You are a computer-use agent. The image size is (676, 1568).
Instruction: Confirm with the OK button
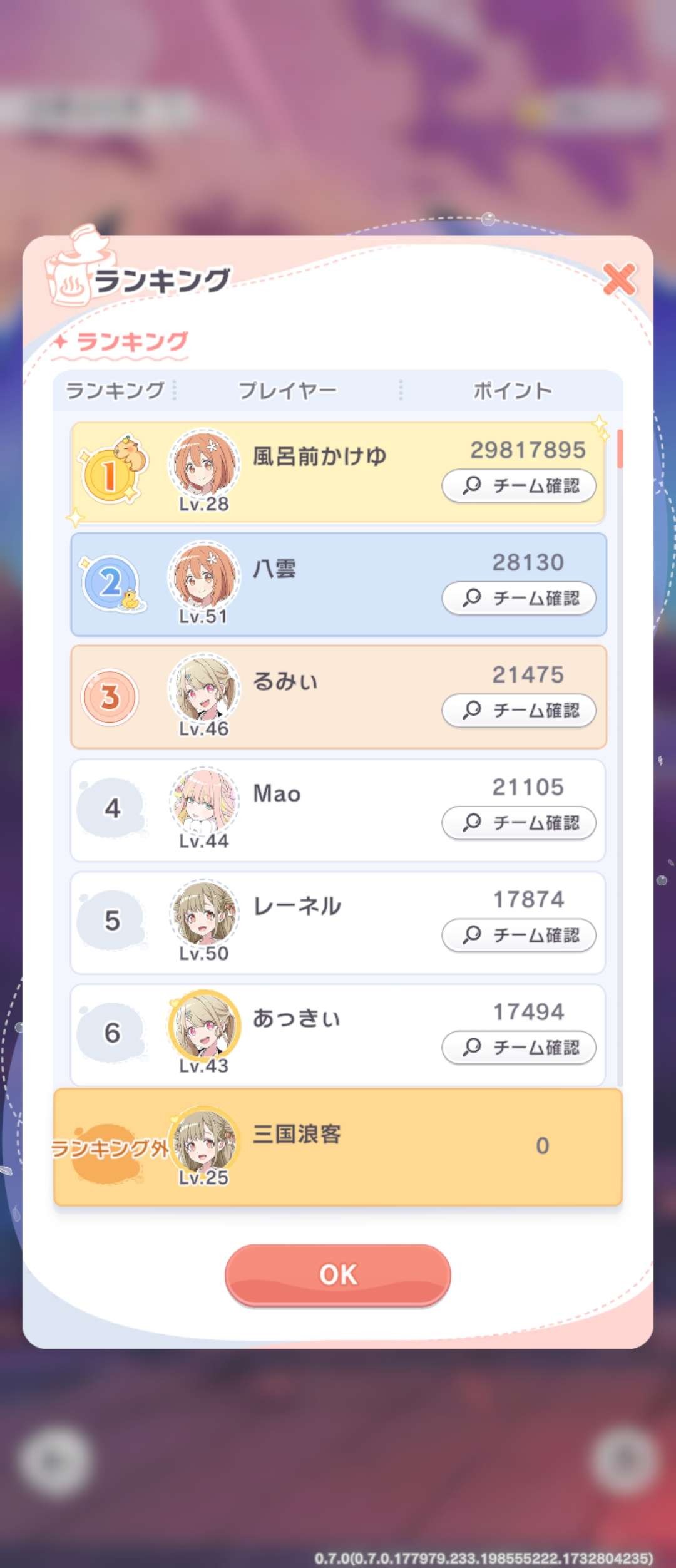tap(338, 1274)
